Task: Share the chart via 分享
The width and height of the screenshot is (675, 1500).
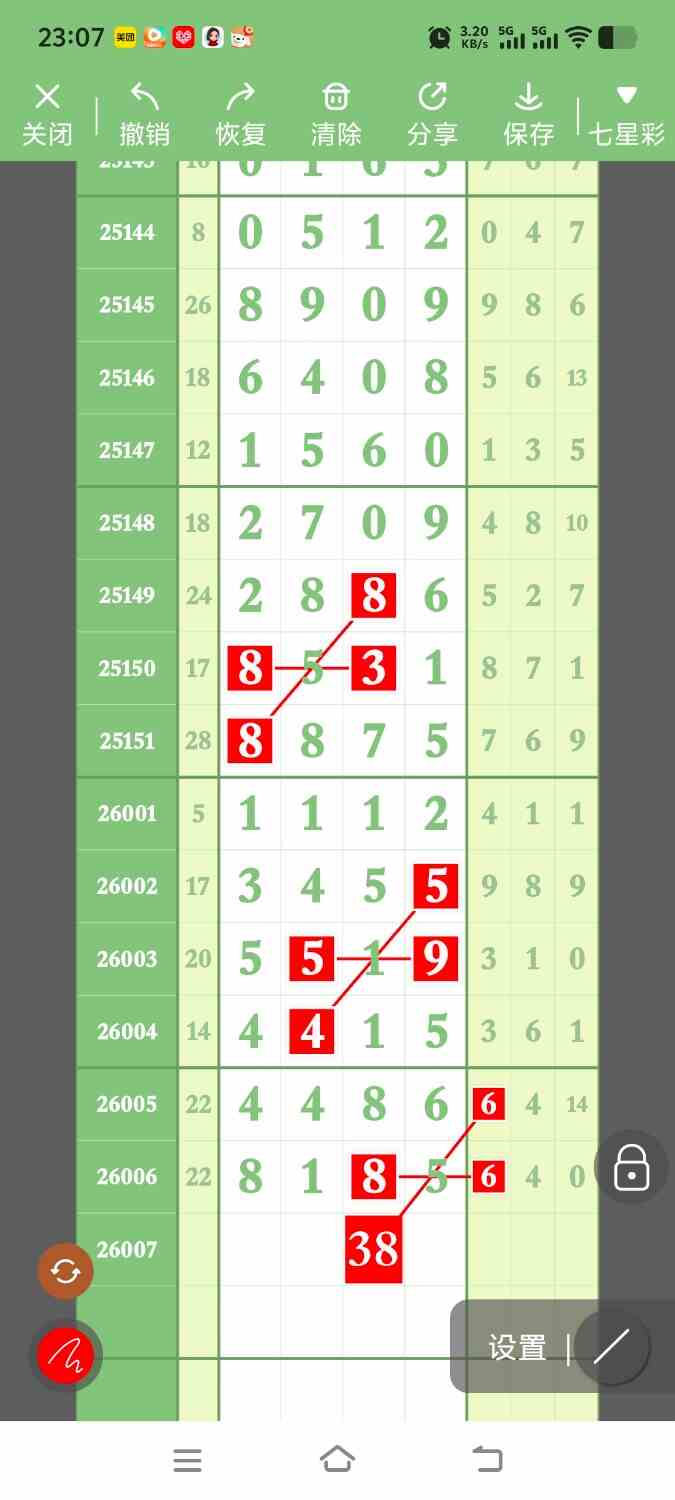Action: point(432,114)
